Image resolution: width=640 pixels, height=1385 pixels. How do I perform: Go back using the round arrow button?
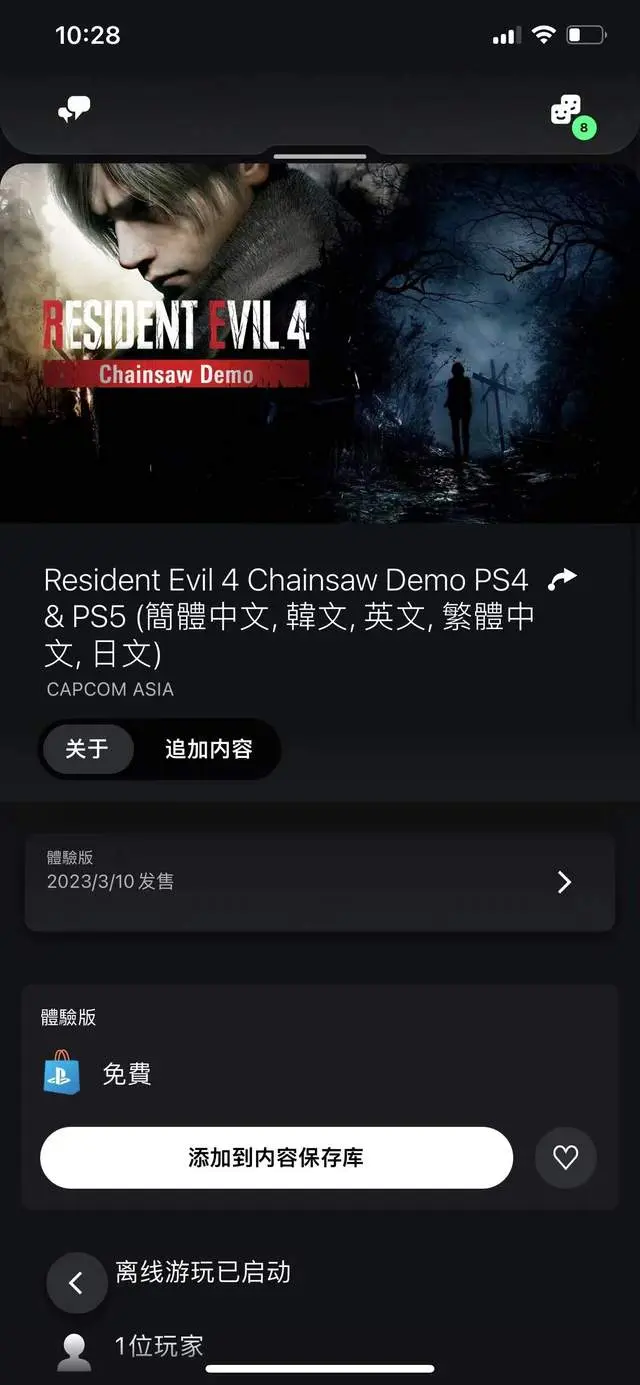click(77, 1283)
